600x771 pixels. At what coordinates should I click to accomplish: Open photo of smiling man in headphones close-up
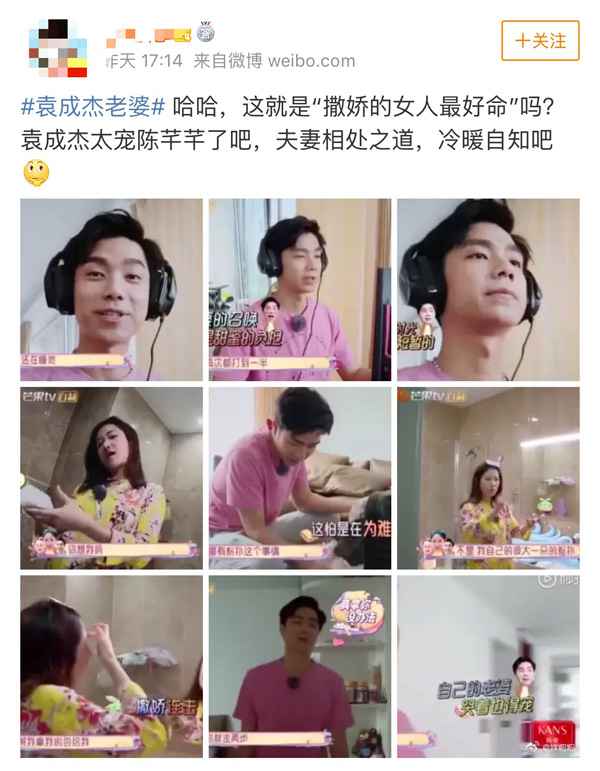(x=111, y=288)
